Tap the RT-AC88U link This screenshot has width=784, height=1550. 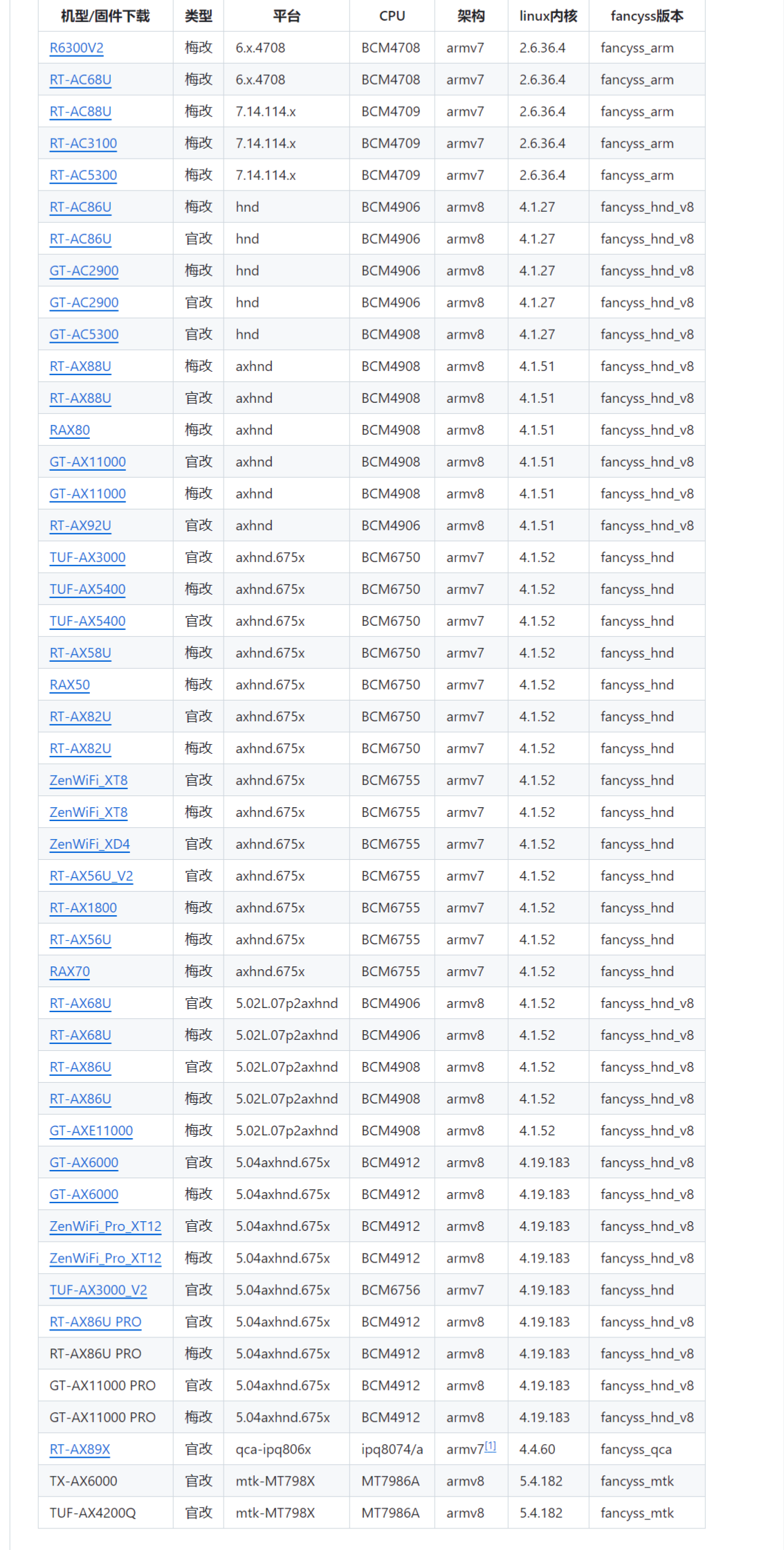pyautogui.click(x=80, y=111)
